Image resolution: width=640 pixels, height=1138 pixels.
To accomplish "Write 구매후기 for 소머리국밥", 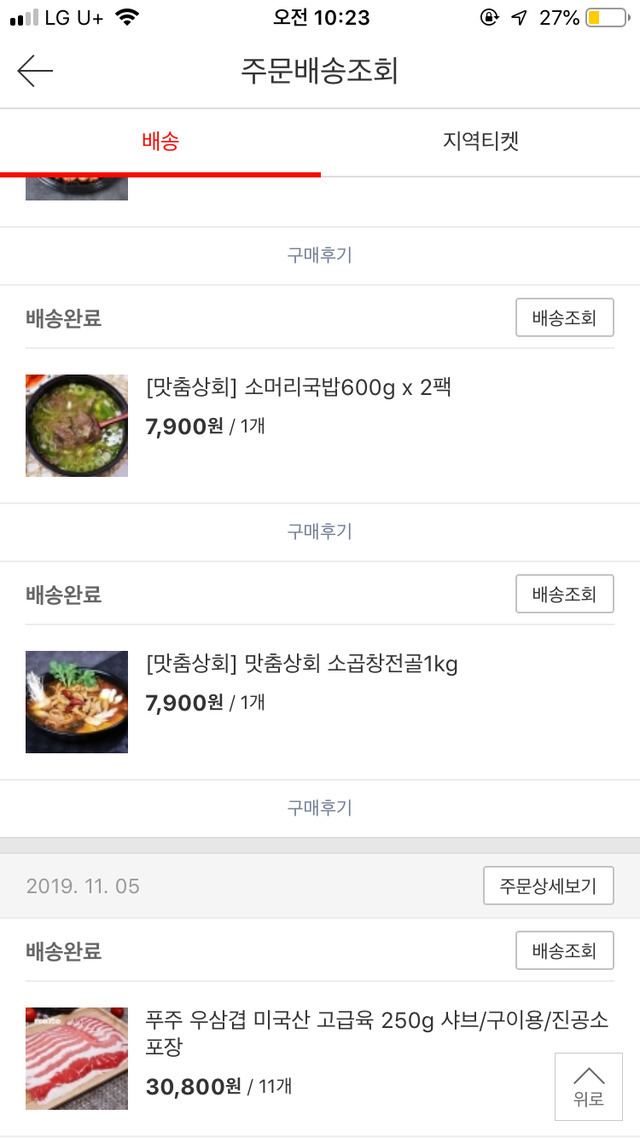I will (x=320, y=531).
